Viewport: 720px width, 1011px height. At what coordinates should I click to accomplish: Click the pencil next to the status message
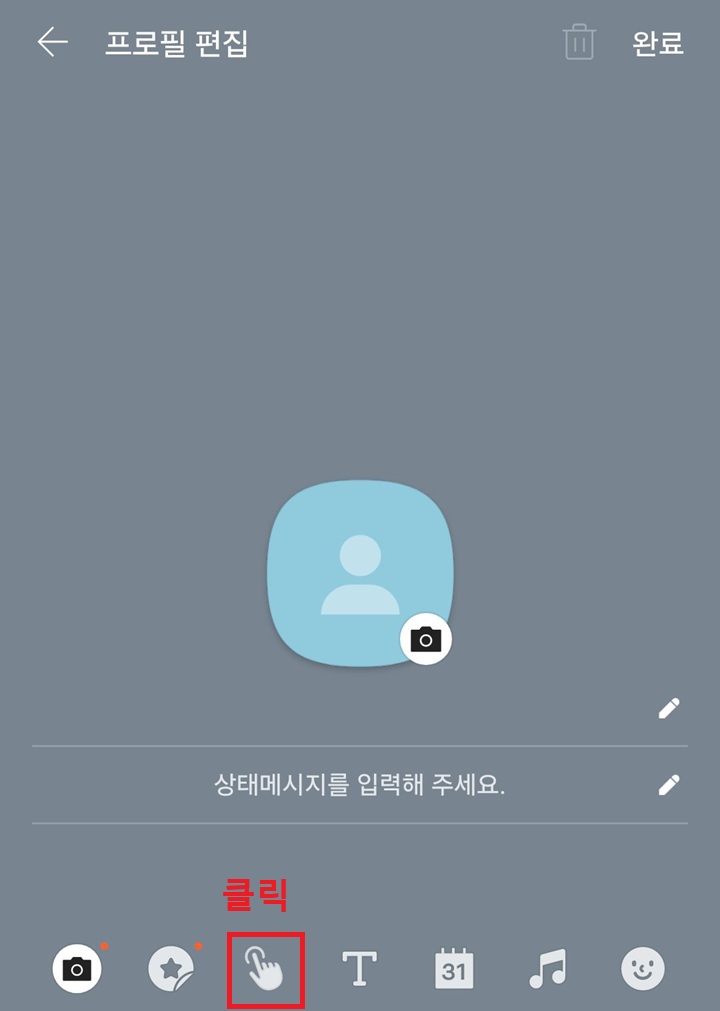coord(668,784)
